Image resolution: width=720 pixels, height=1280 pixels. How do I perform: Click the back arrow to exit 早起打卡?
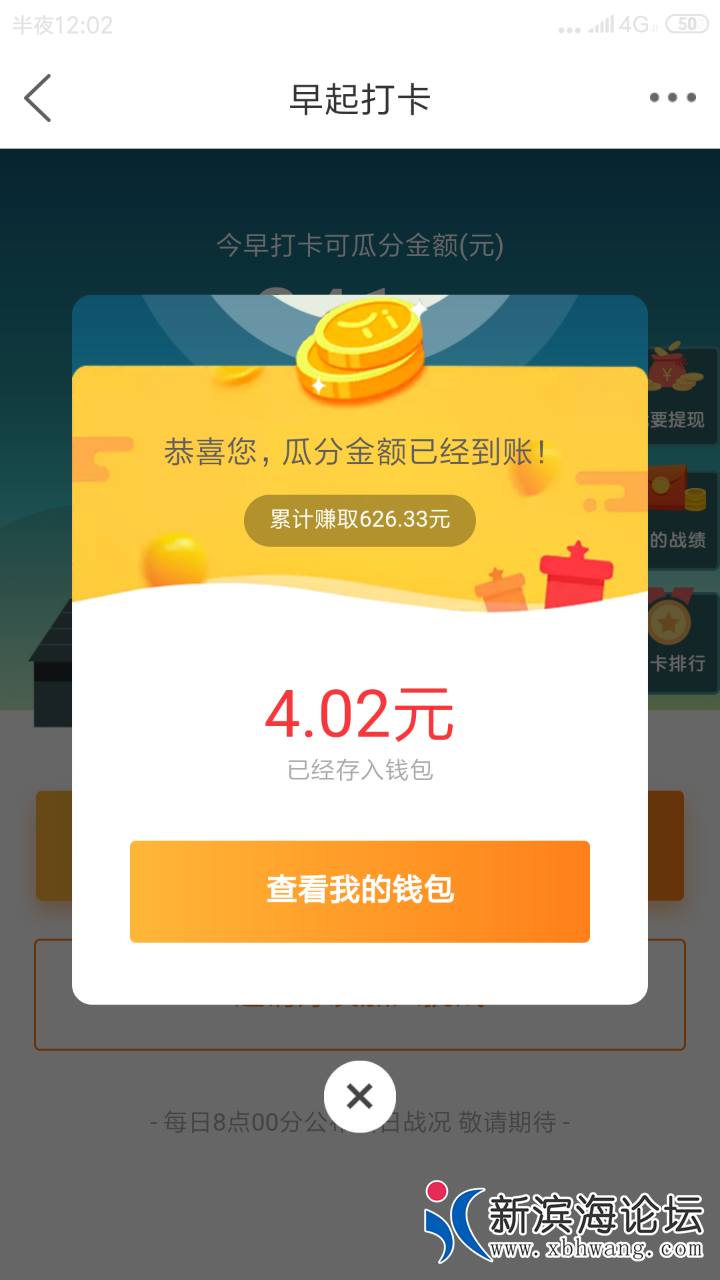click(38, 98)
